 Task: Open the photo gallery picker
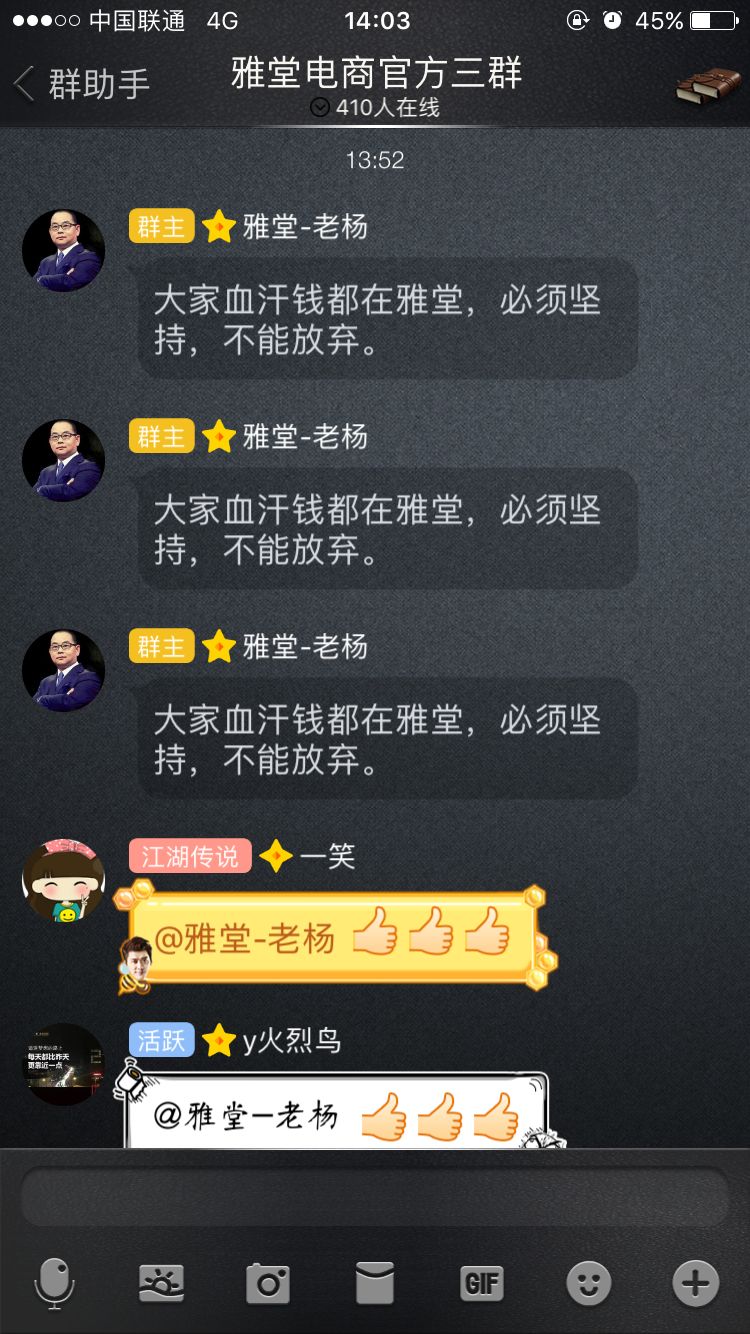tap(161, 1282)
